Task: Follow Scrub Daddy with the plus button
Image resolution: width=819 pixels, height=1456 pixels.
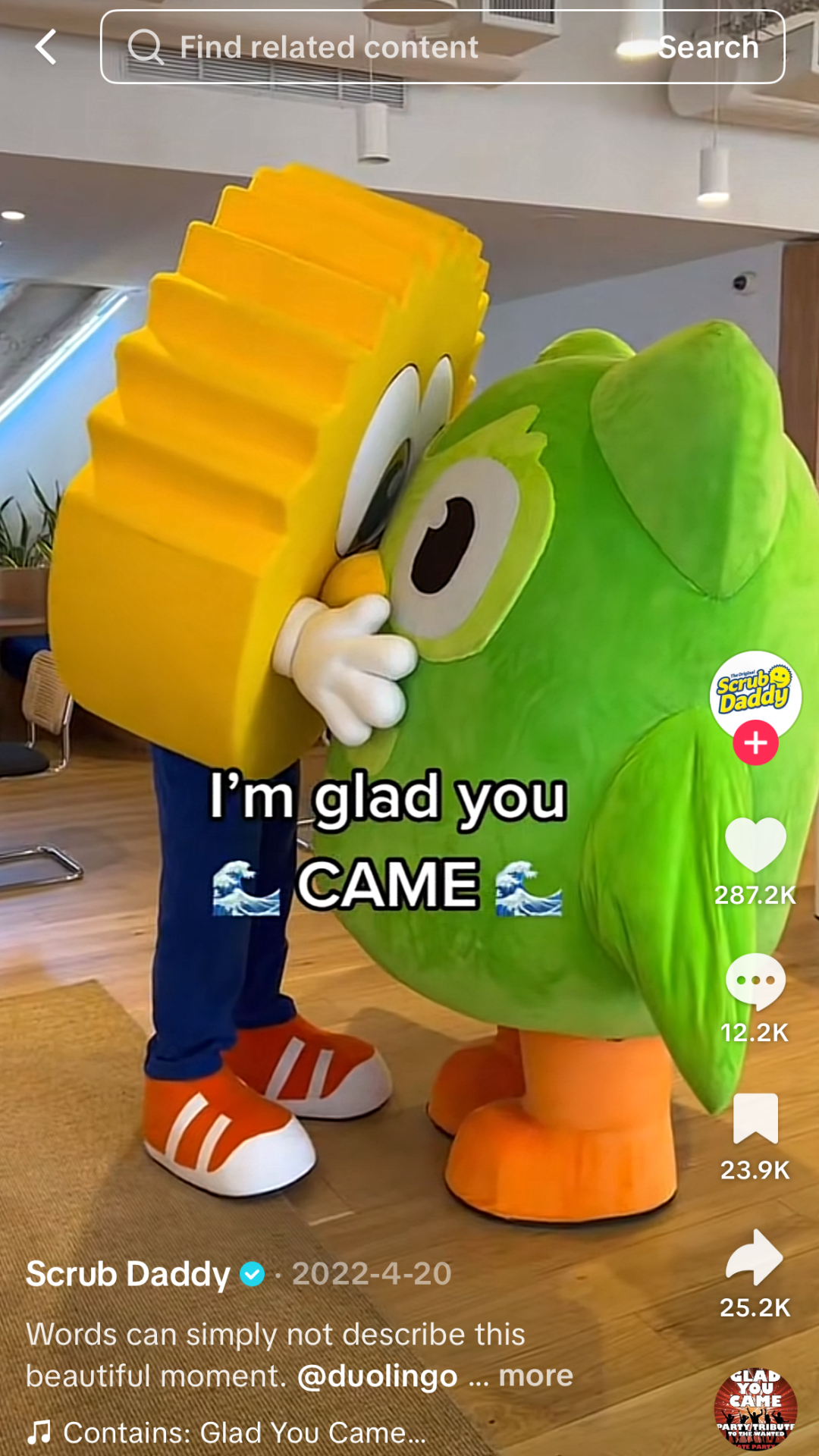Action: pyautogui.click(x=755, y=743)
